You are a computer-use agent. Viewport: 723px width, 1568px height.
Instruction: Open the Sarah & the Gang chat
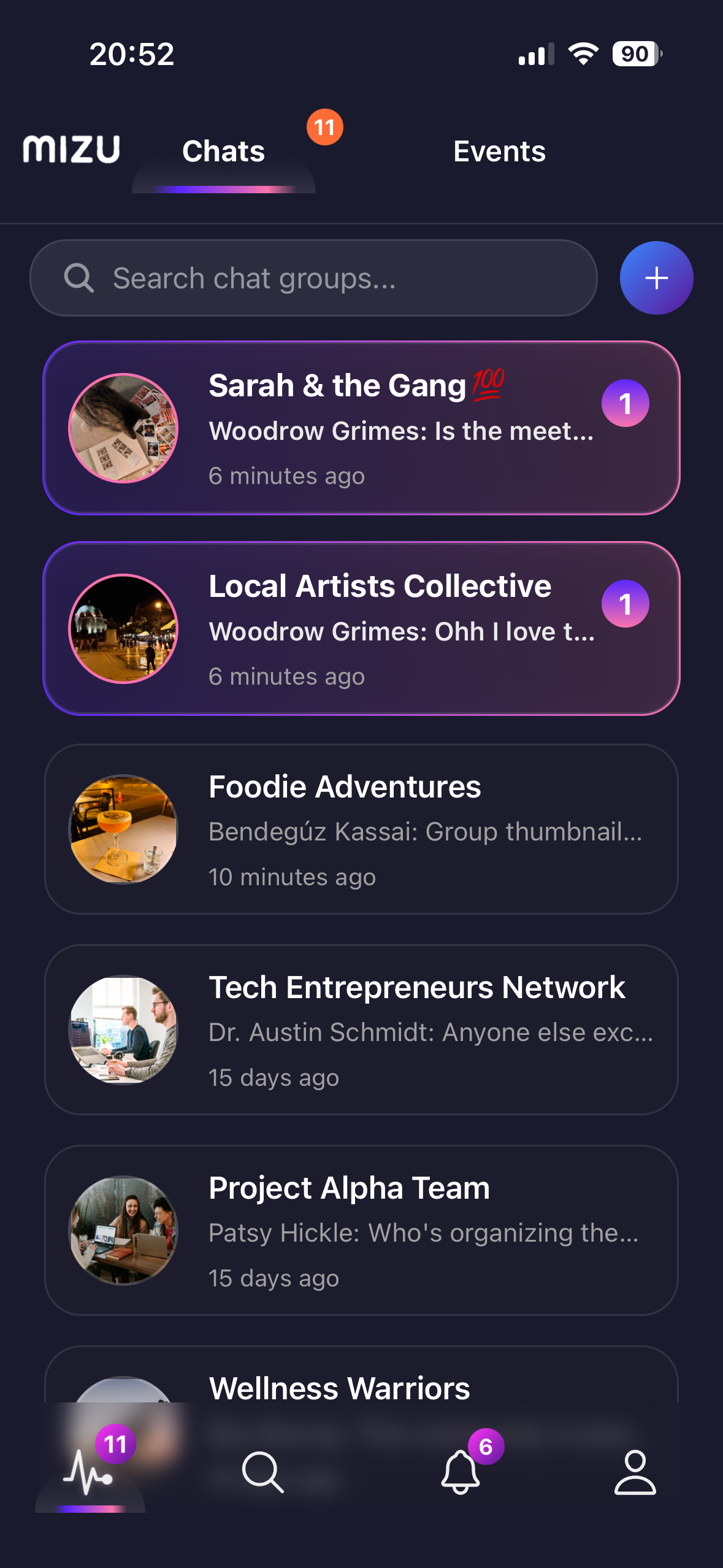361,428
